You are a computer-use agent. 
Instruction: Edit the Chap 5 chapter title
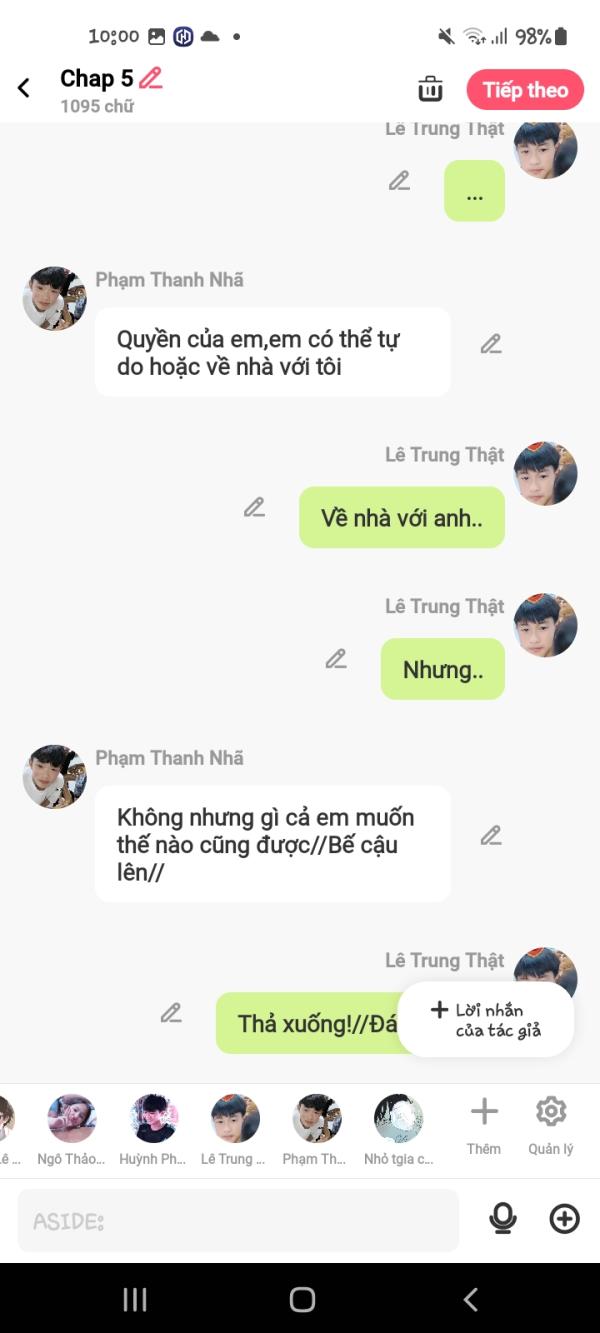click(150, 78)
